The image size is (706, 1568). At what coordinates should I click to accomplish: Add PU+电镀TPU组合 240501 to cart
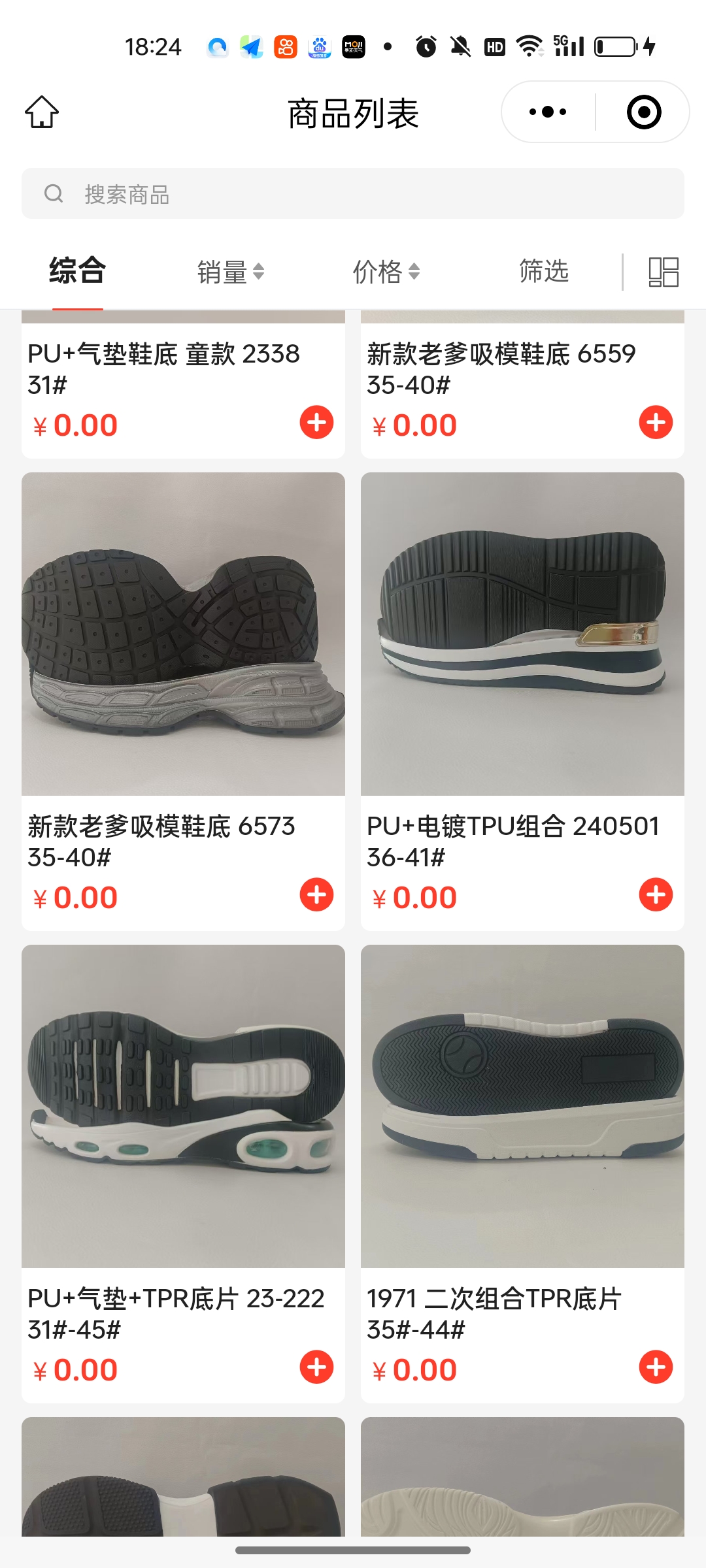(x=656, y=895)
